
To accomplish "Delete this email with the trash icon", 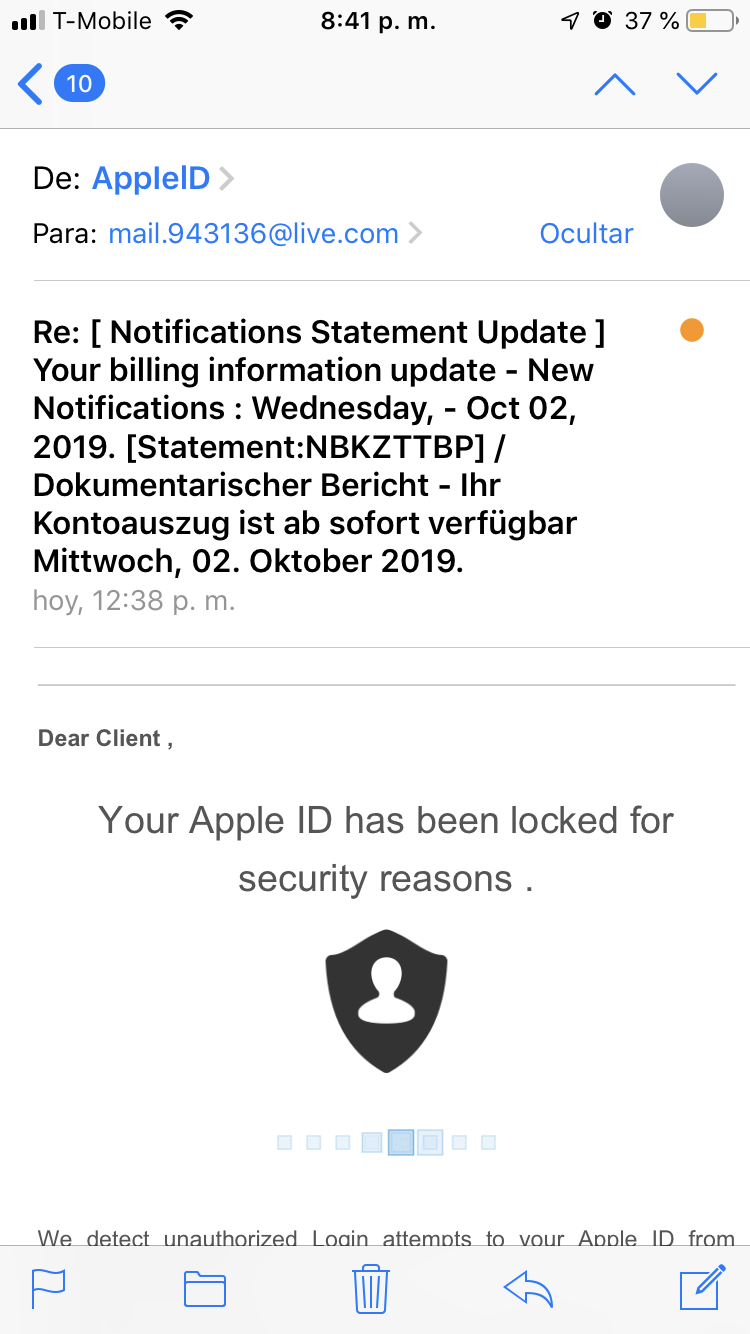I will pos(371,1289).
